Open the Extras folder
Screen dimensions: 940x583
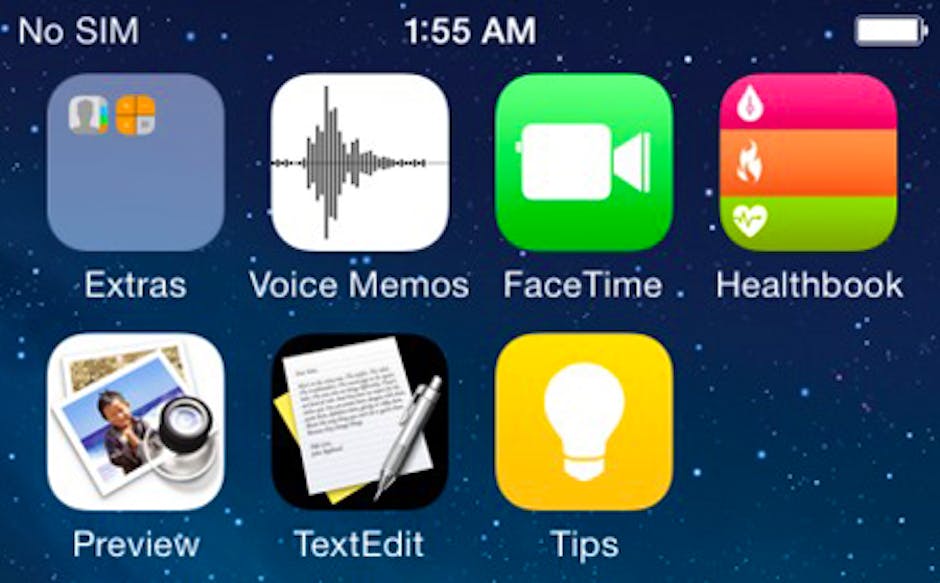click(x=135, y=162)
